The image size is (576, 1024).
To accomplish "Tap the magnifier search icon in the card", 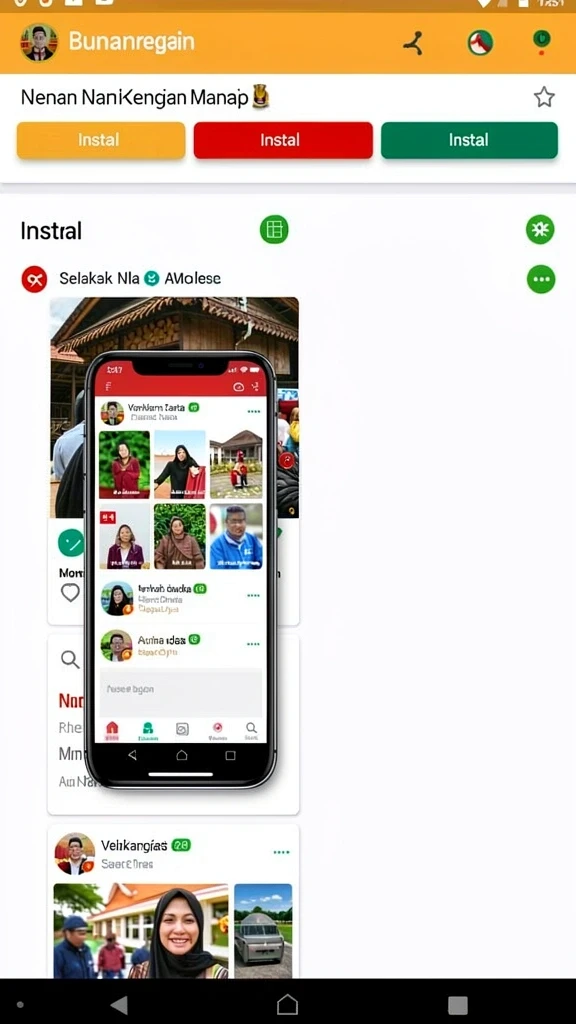I will coord(69,658).
